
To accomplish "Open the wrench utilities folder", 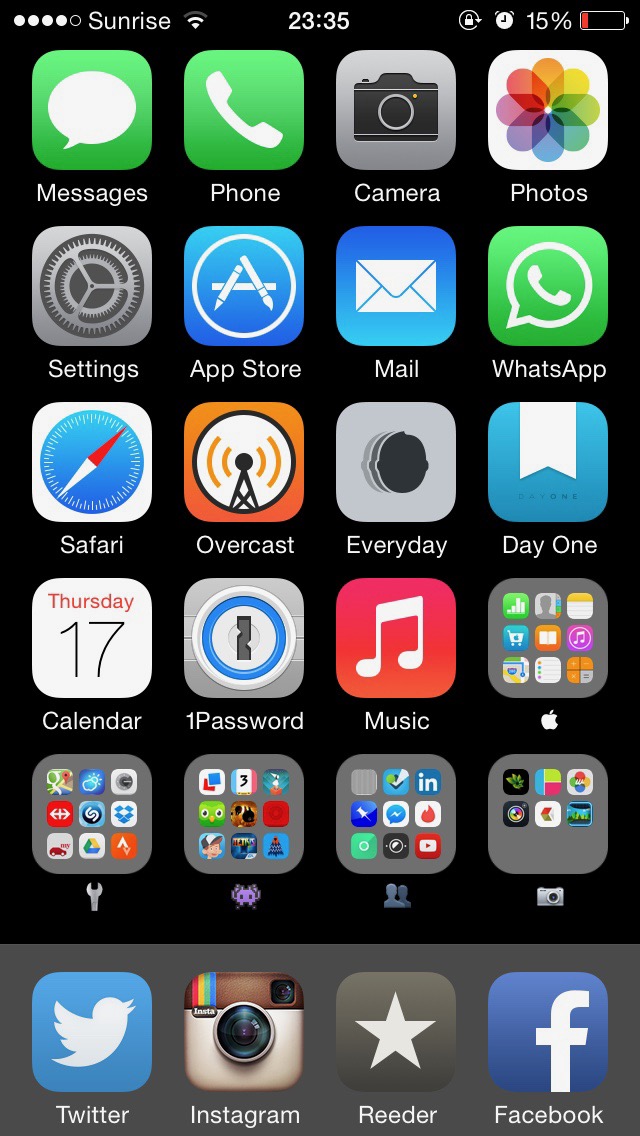I will coord(92,814).
